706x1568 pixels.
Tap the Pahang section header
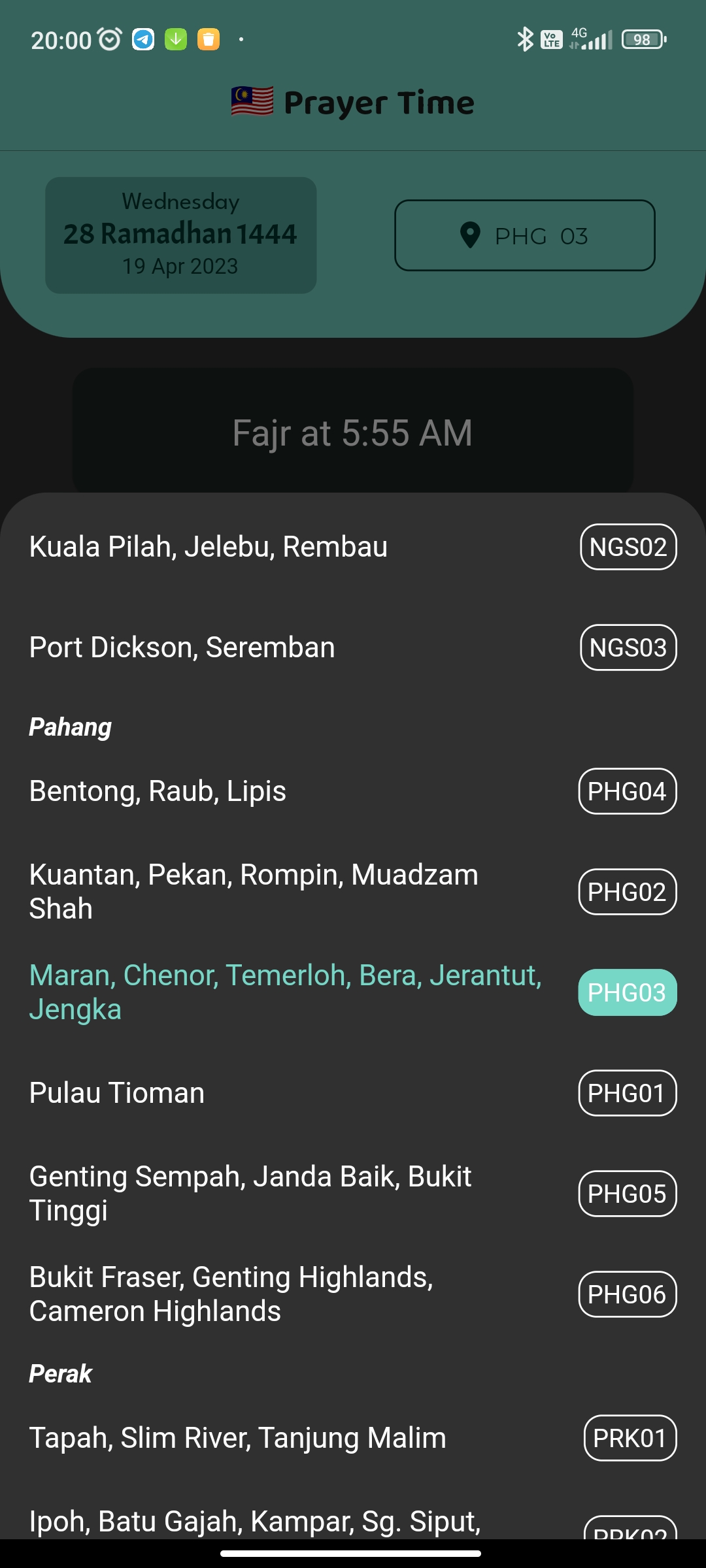coord(69,725)
